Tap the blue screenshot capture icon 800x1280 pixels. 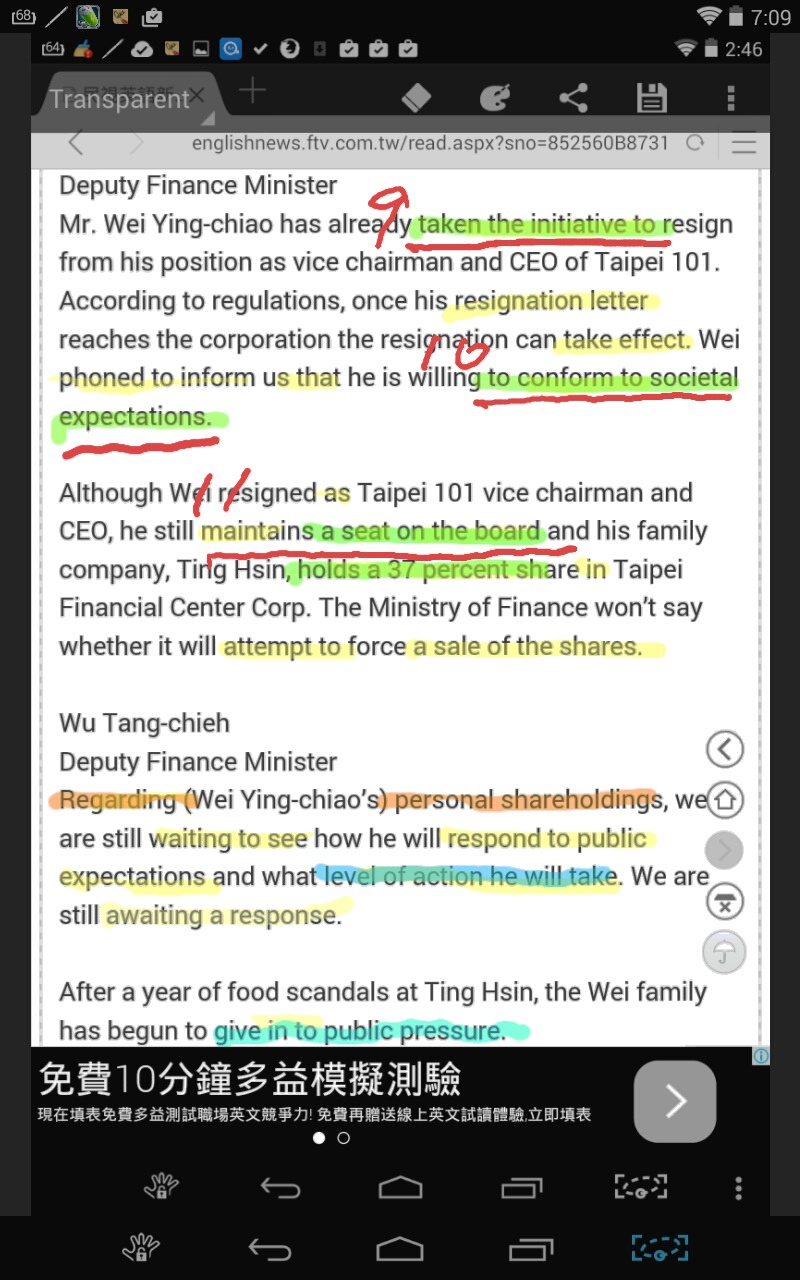point(660,1248)
